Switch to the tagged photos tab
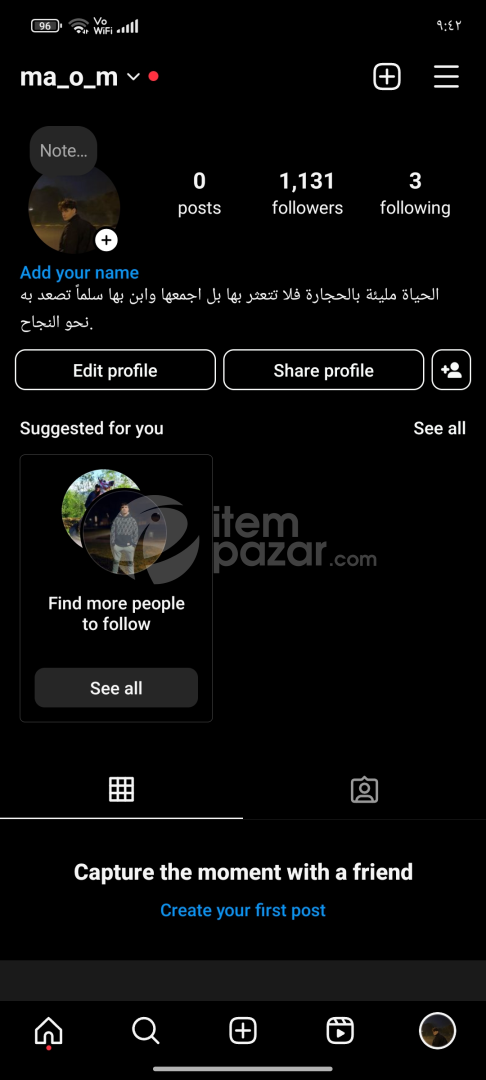The width and height of the screenshot is (486, 1080). pos(364,789)
